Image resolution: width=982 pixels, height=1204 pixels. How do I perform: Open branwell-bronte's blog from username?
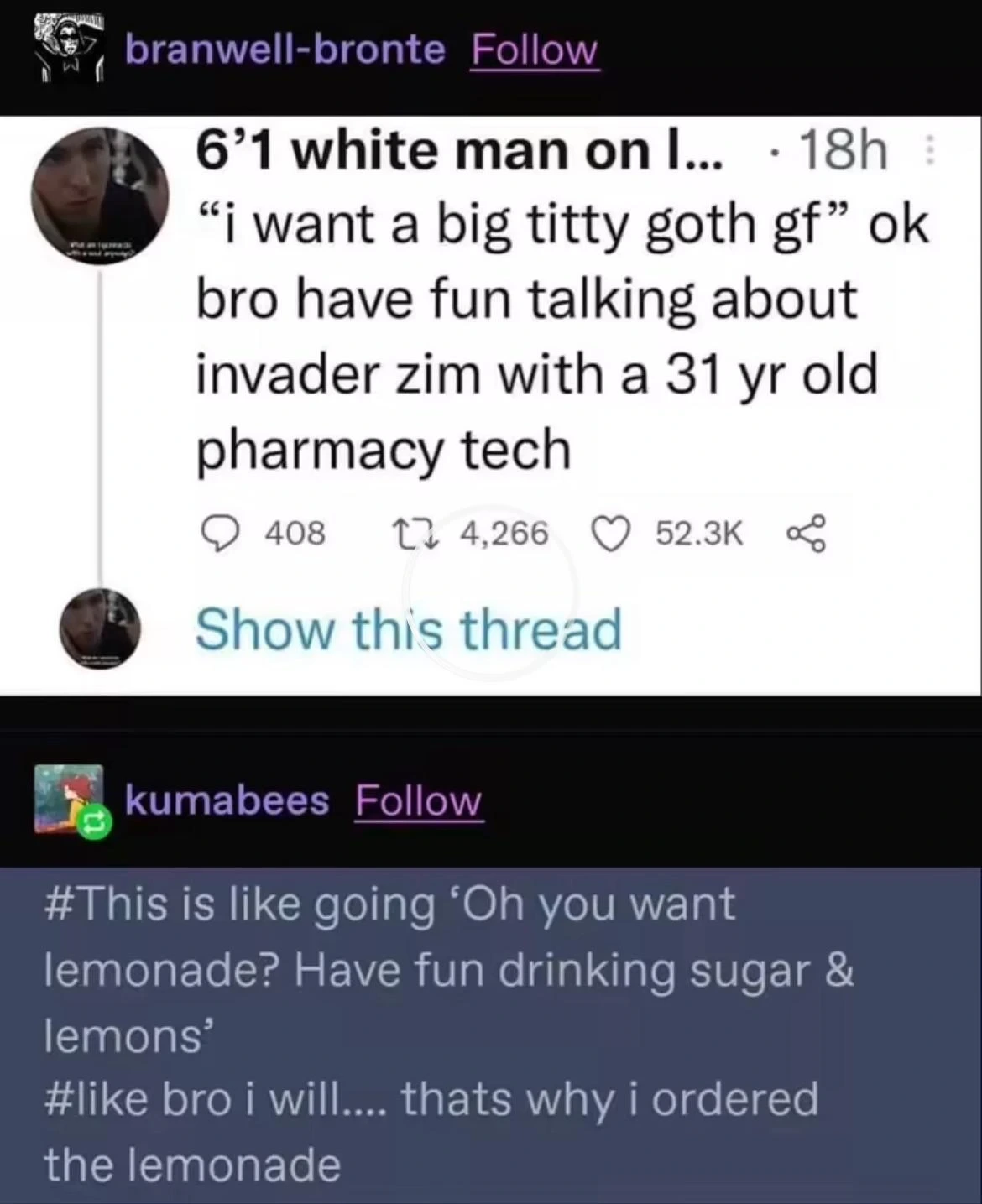coord(285,50)
